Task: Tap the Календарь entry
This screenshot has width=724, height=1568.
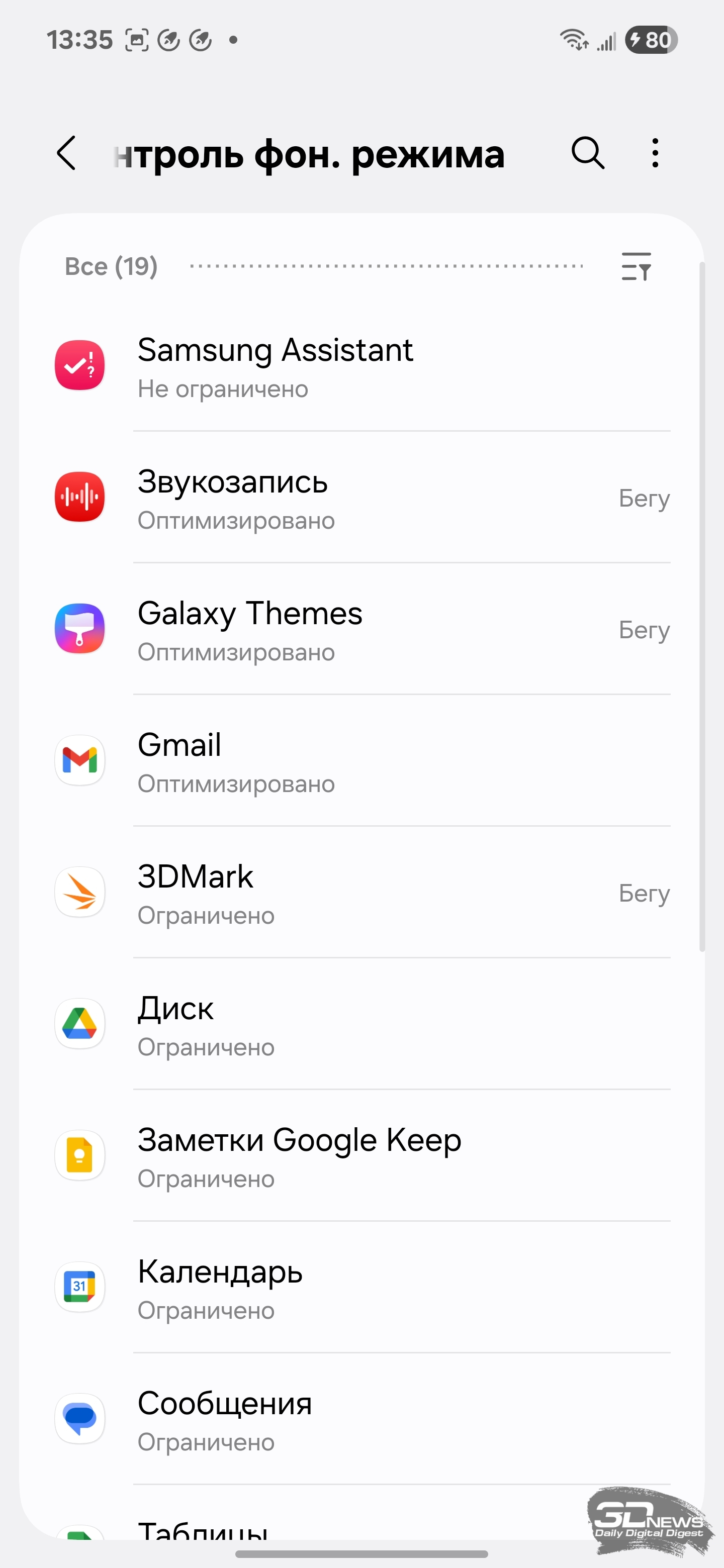Action: coord(361,1286)
